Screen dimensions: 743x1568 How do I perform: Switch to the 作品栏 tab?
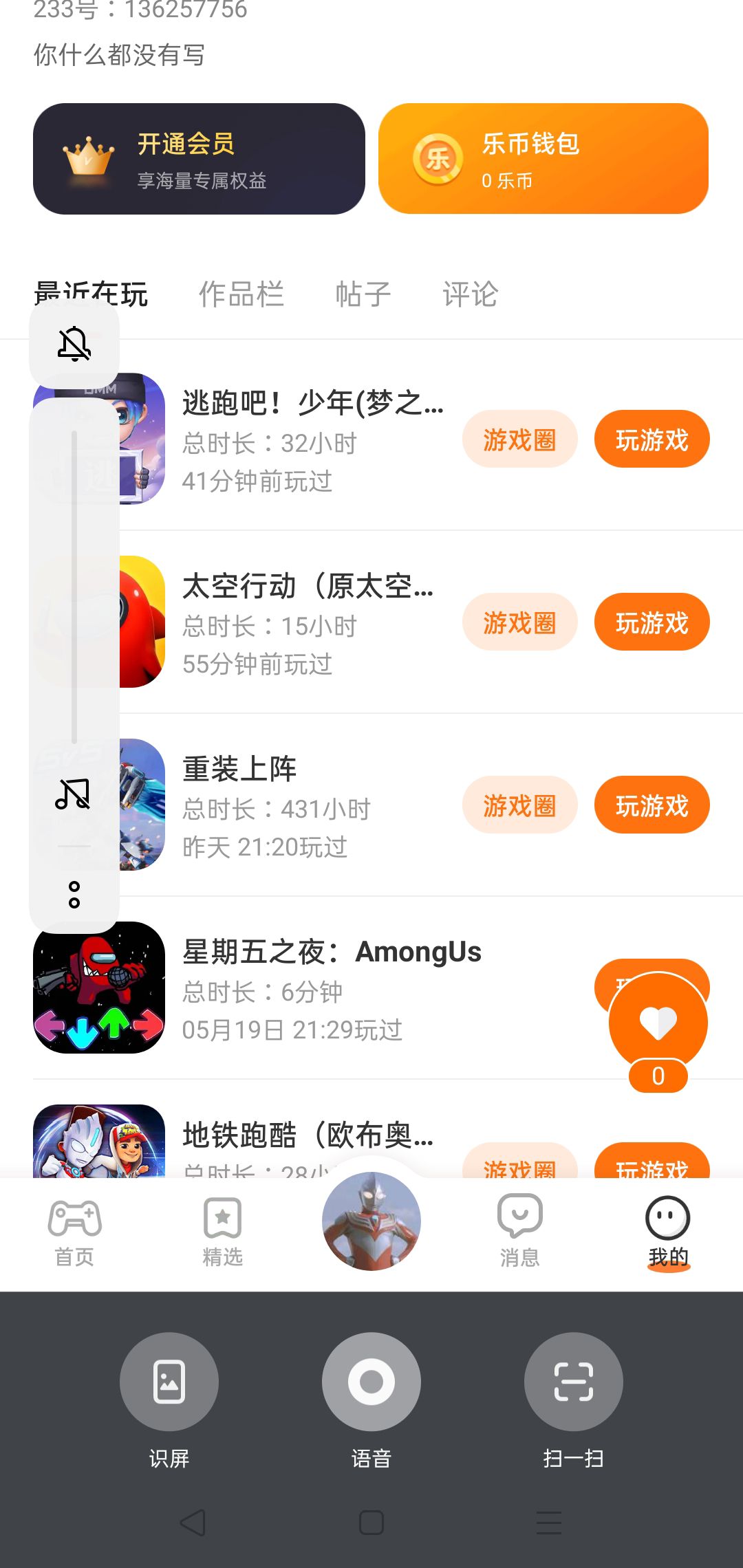pos(241,294)
